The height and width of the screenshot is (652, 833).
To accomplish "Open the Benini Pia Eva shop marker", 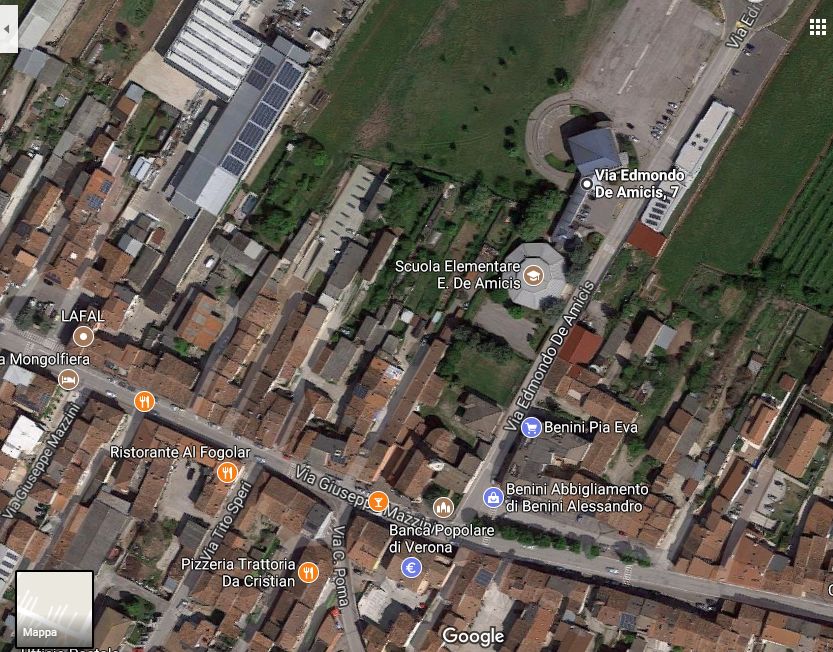I will coord(531,427).
